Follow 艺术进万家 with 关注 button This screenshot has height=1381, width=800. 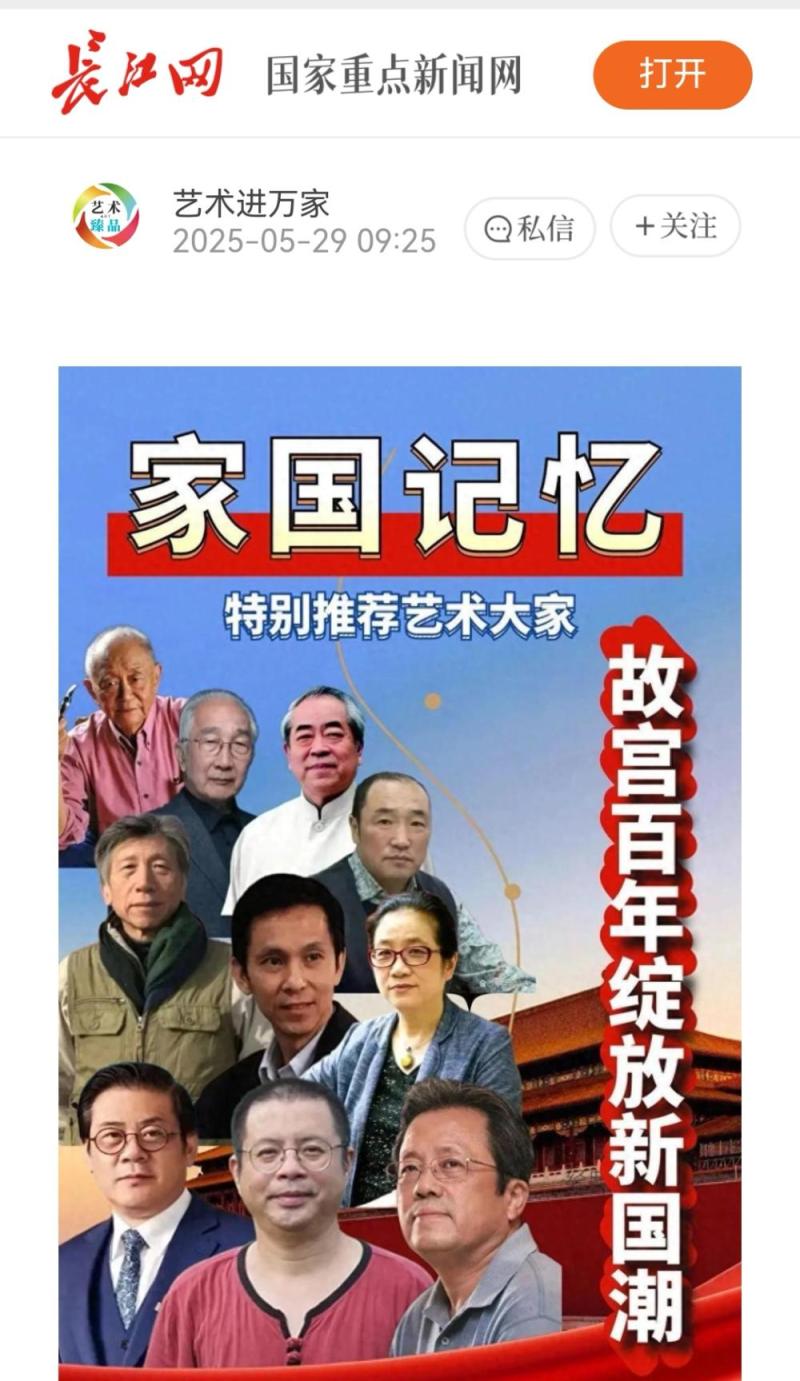pyautogui.click(x=675, y=226)
